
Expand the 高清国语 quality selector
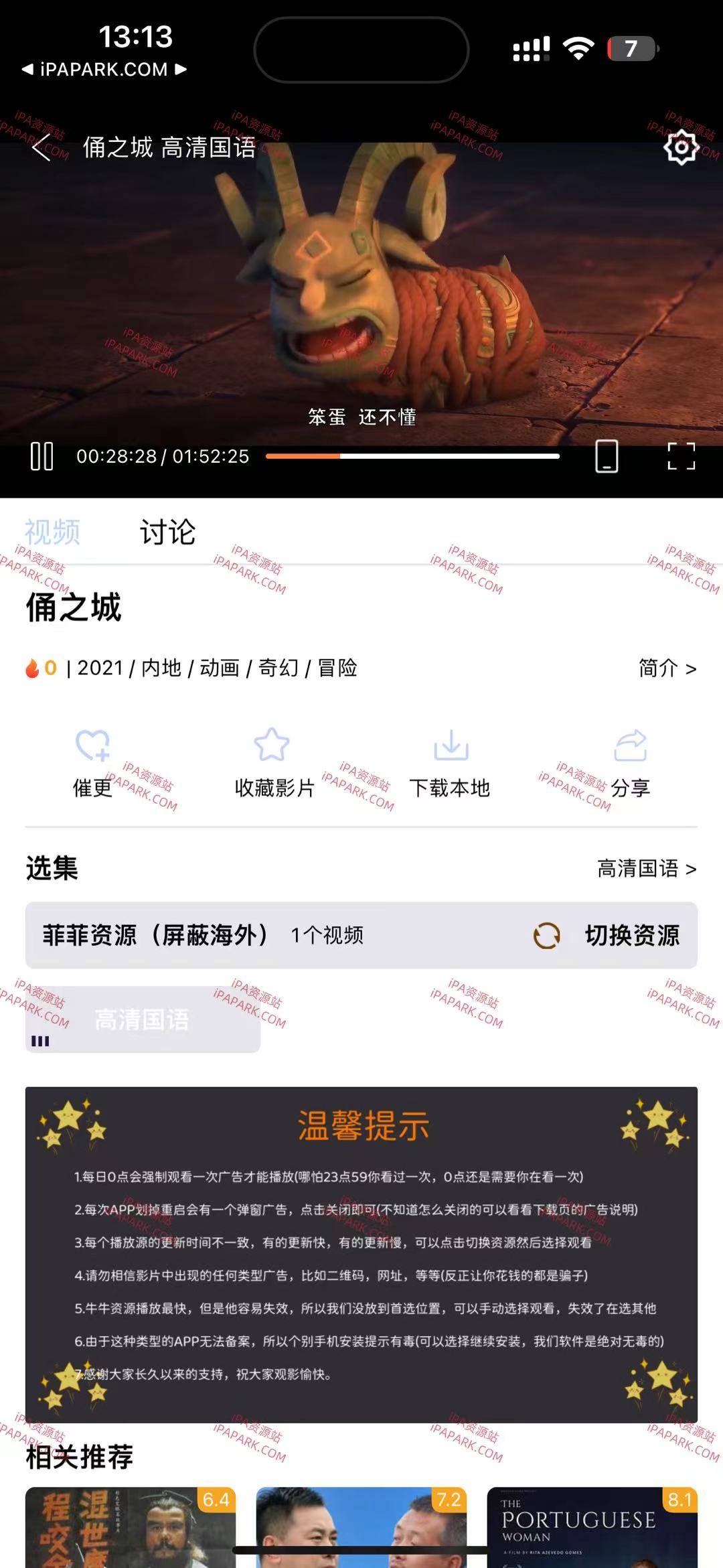645,869
